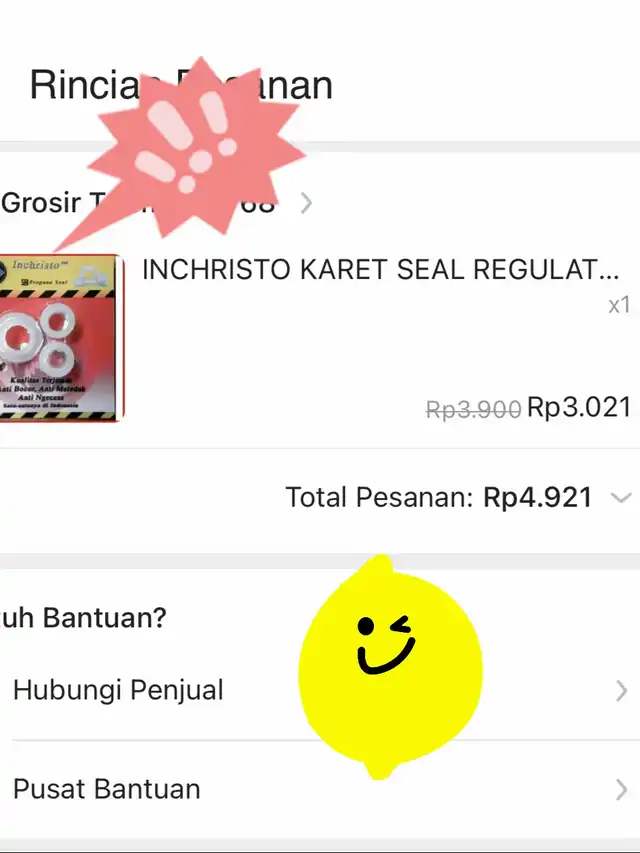The image size is (640, 853).
Task: Open the Grosir store page
Action: tap(157, 203)
